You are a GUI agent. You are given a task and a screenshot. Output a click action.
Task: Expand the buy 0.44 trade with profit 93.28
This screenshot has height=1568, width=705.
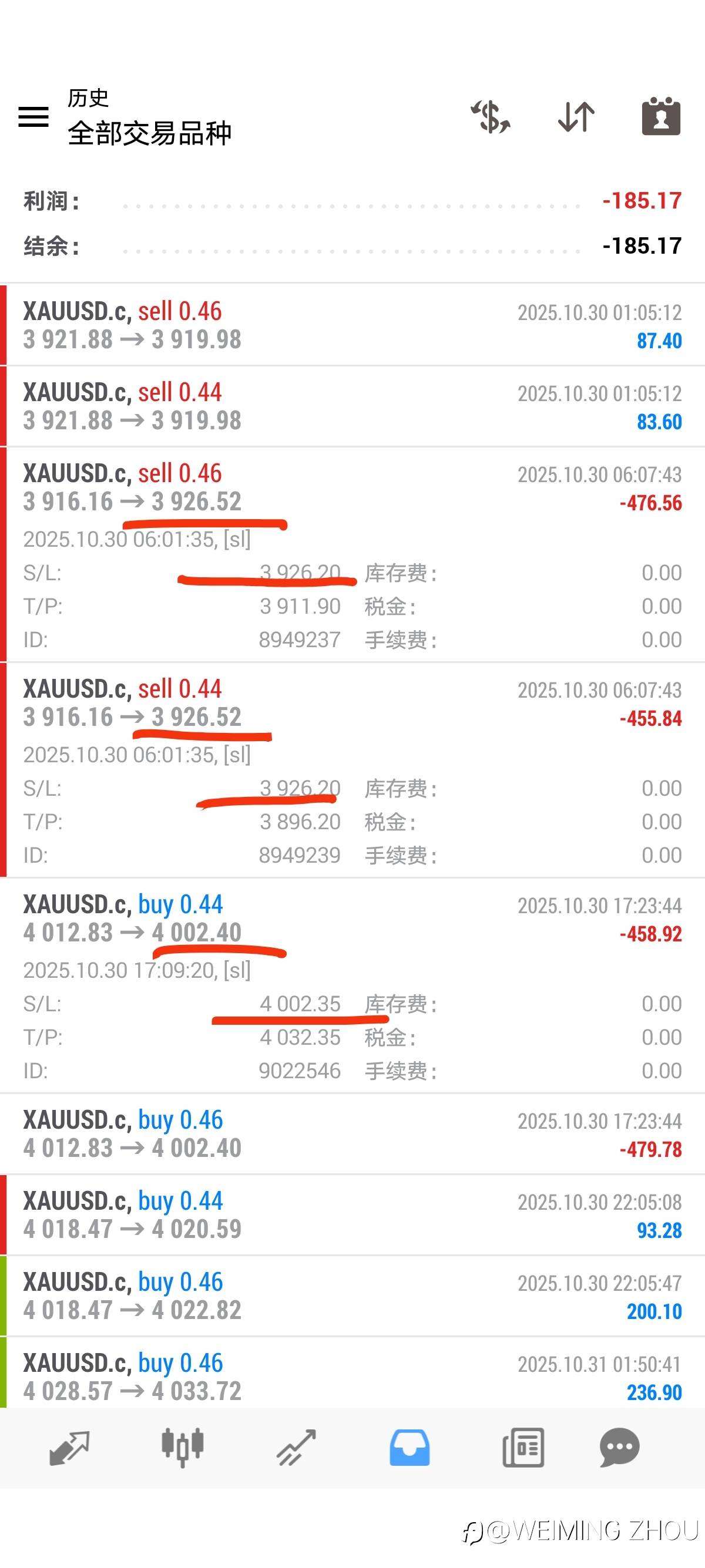pyautogui.click(x=352, y=1214)
